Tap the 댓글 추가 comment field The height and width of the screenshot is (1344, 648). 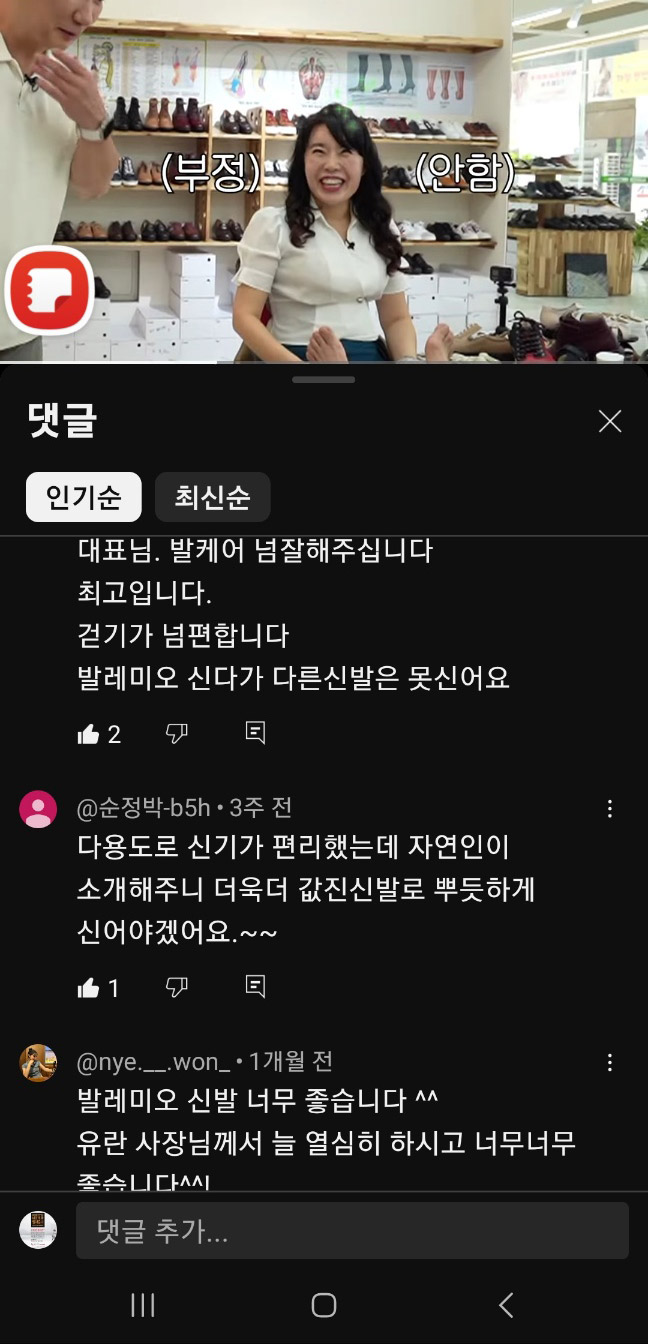[x=352, y=1230]
